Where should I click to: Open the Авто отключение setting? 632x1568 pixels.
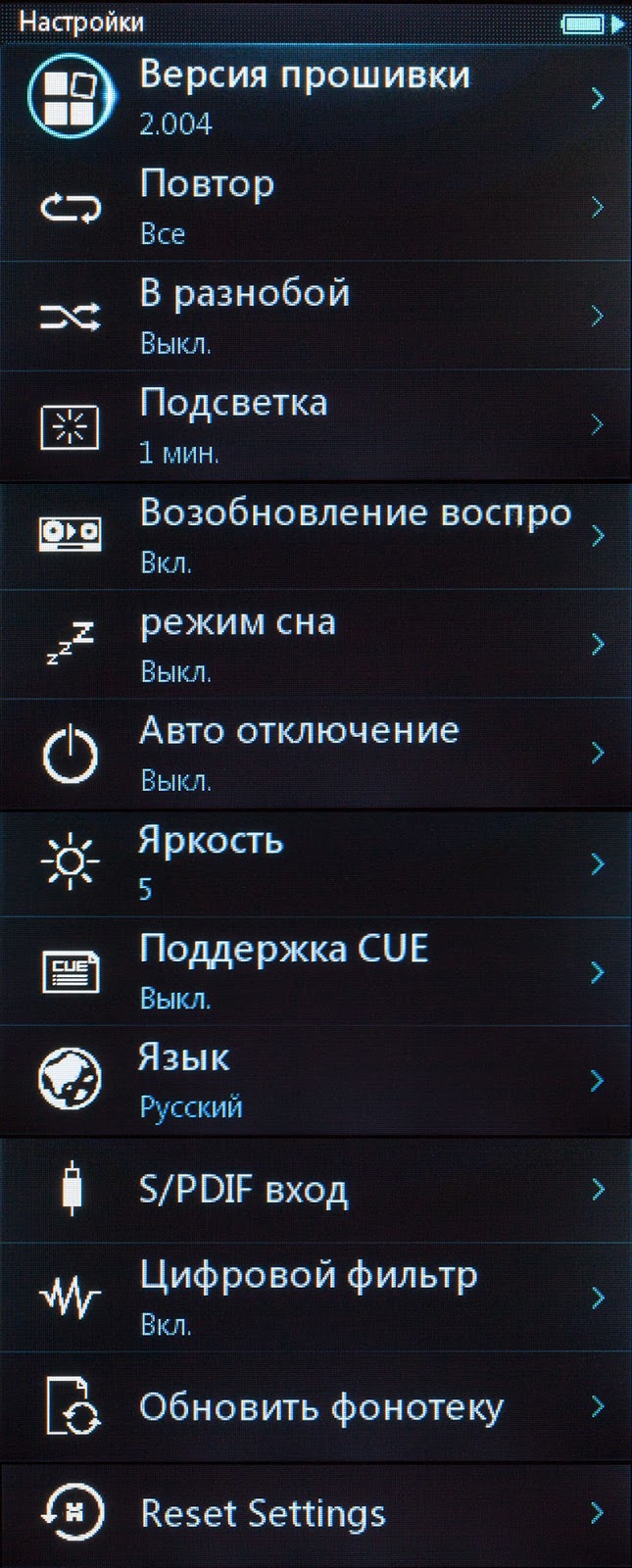pyautogui.click(x=314, y=753)
